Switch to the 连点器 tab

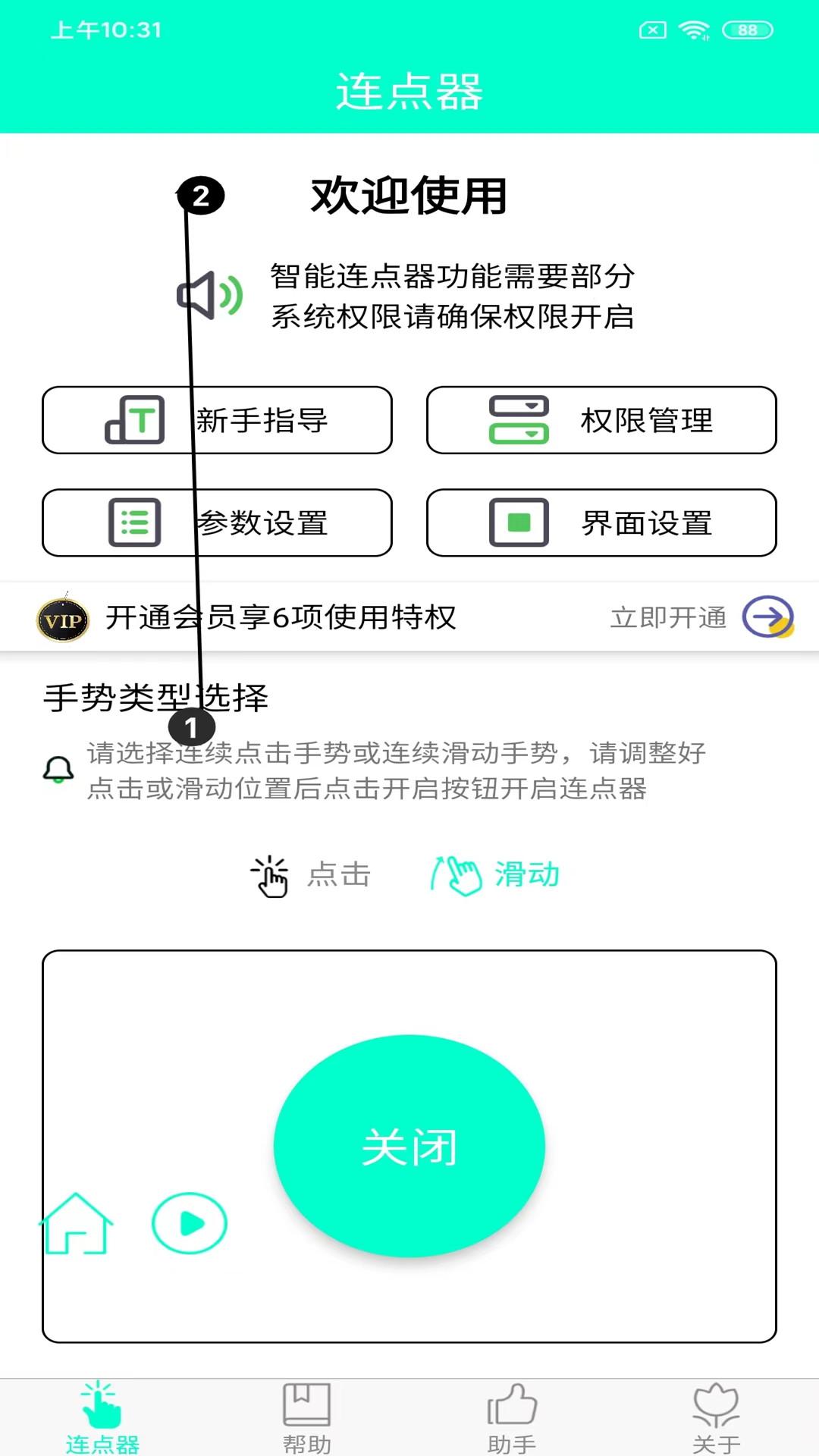click(102, 1418)
